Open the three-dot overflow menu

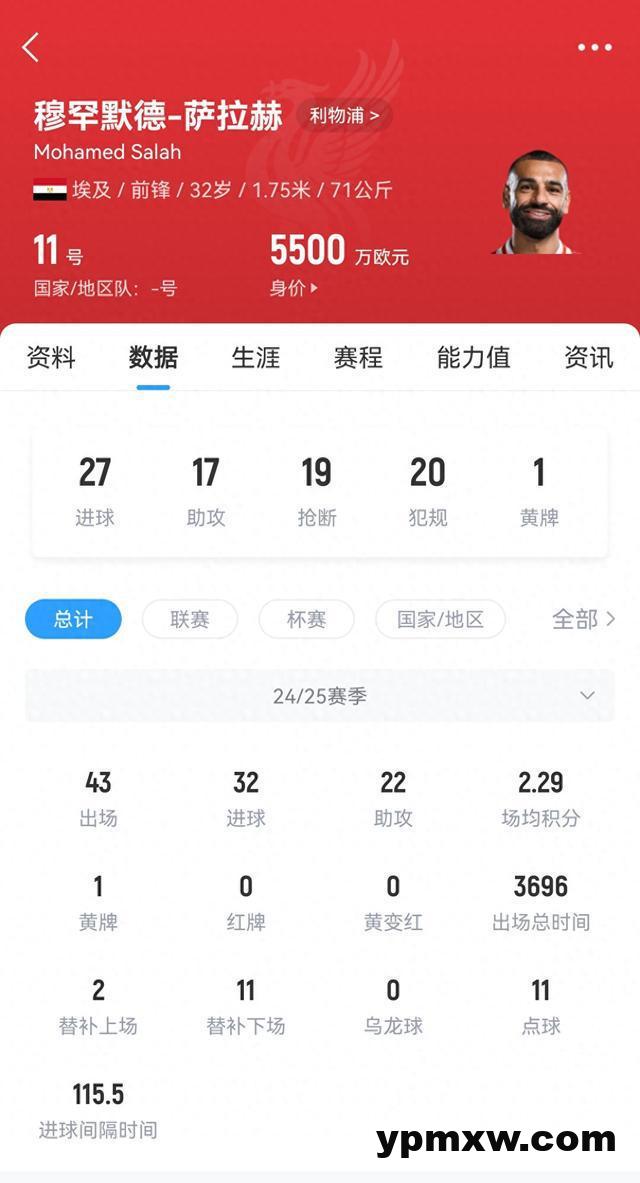click(x=594, y=47)
